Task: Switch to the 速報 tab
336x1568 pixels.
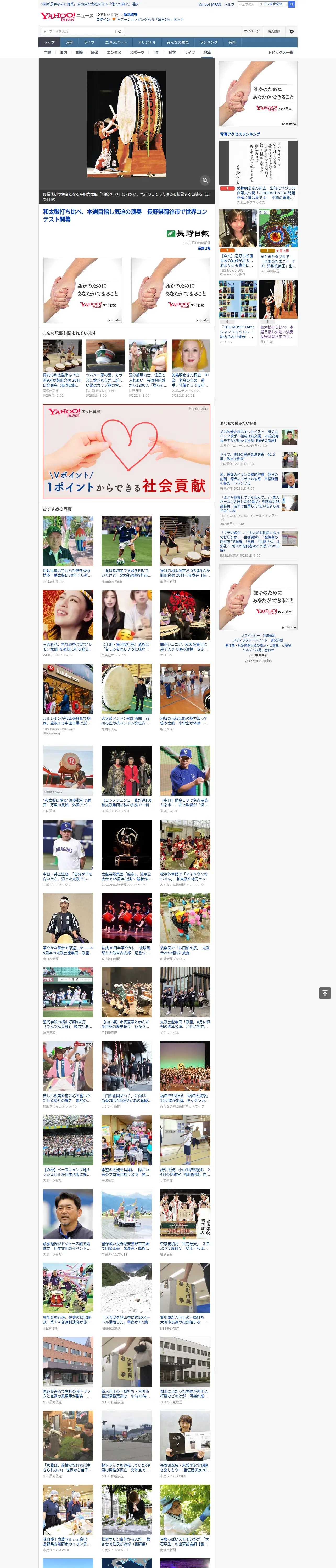Action: pyautogui.click(x=69, y=42)
